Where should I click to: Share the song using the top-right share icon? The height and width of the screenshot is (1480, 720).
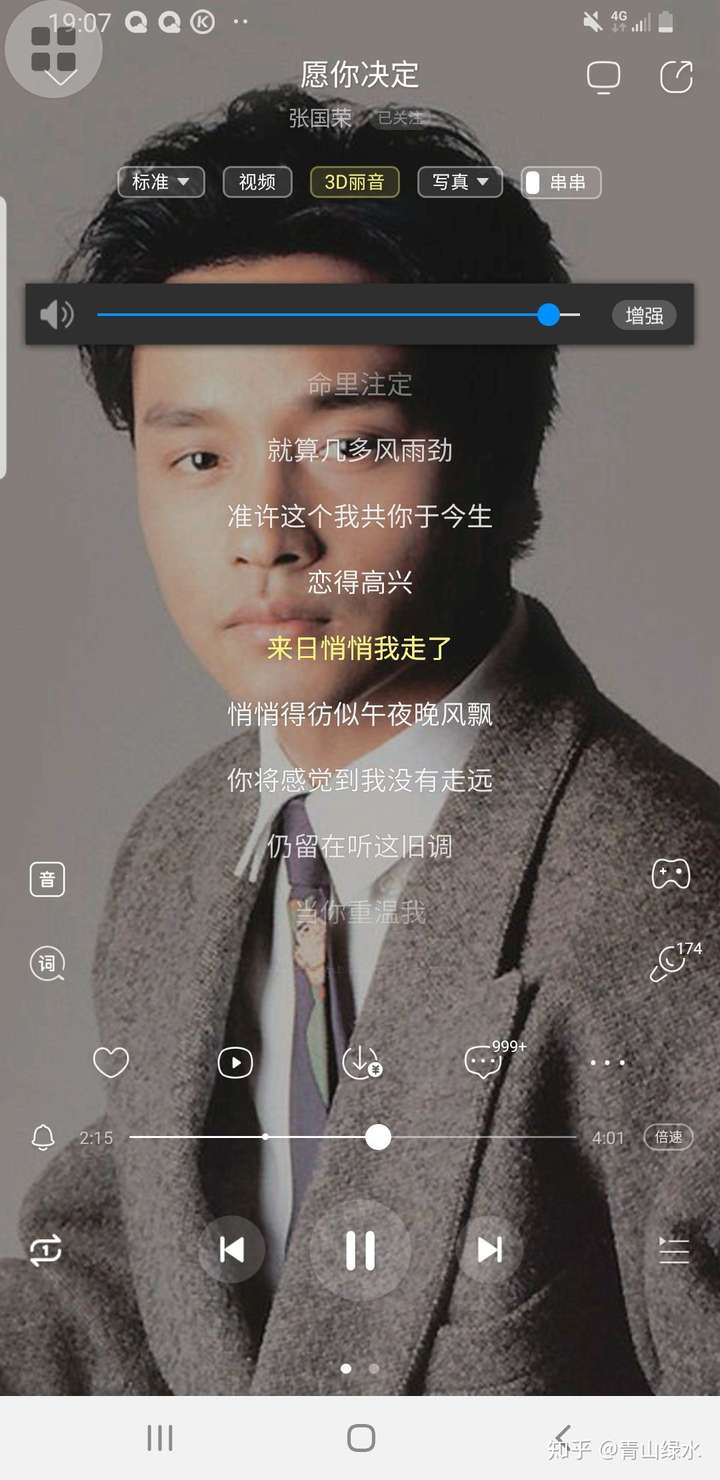pos(679,76)
